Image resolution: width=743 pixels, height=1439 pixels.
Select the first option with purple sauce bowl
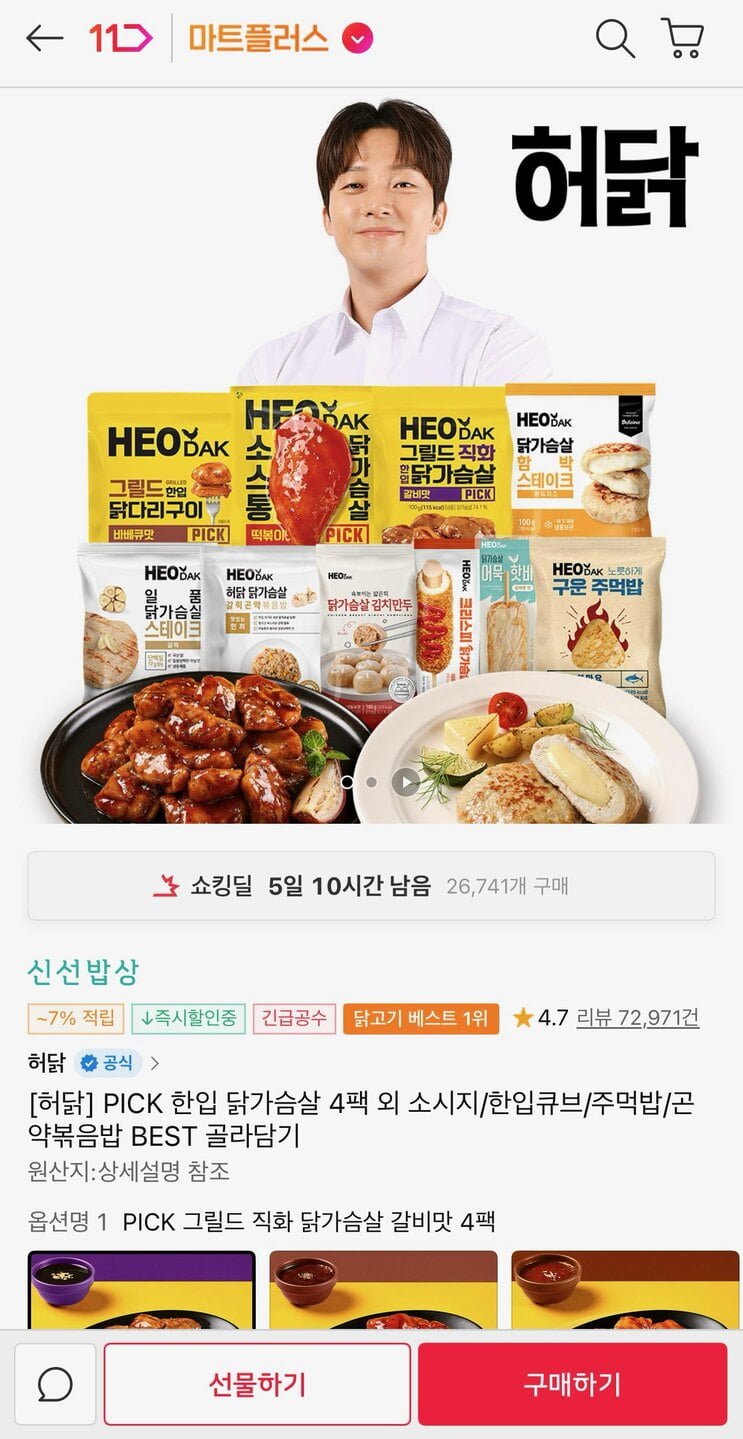click(141, 1290)
